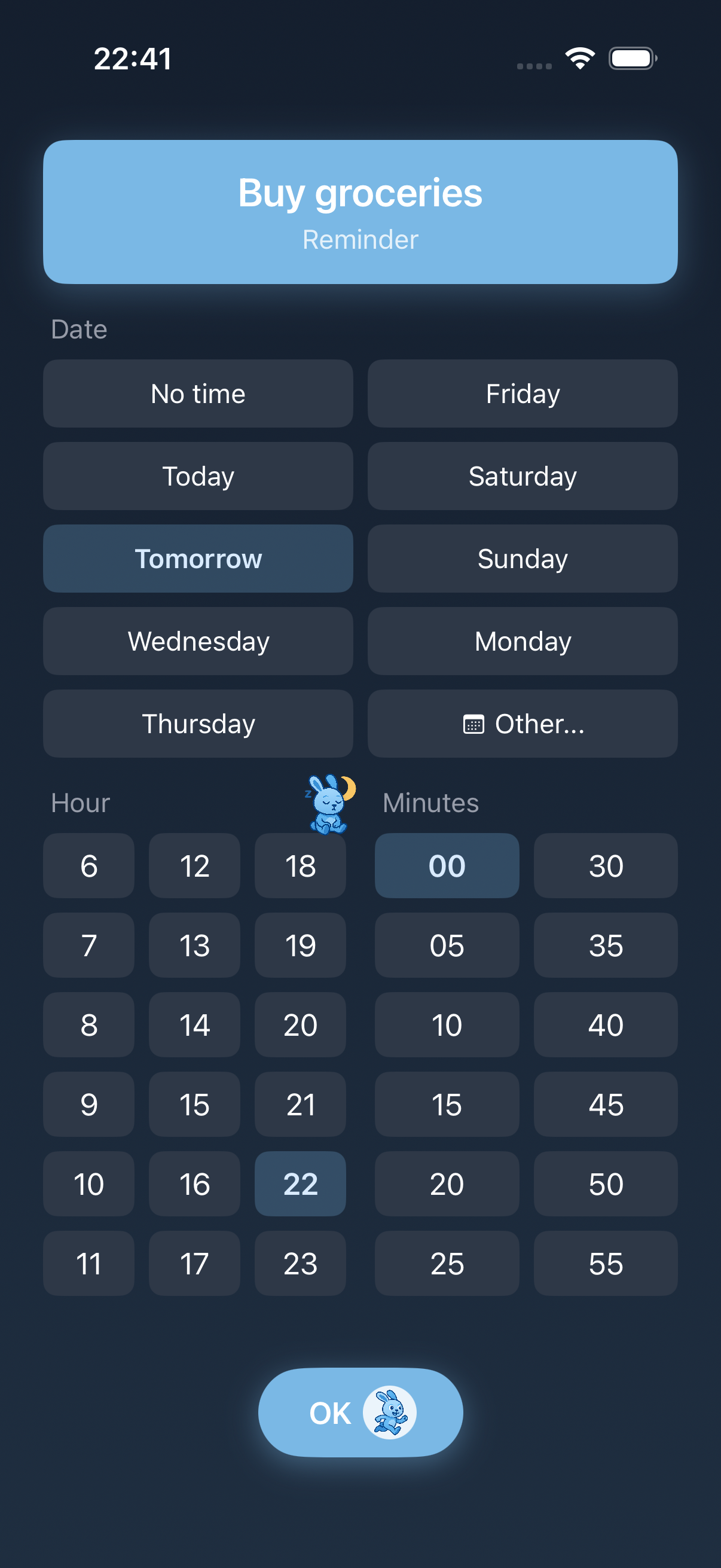Screen dimensions: 721x1568
Task: Select the 00 minutes option
Action: coord(447,865)
